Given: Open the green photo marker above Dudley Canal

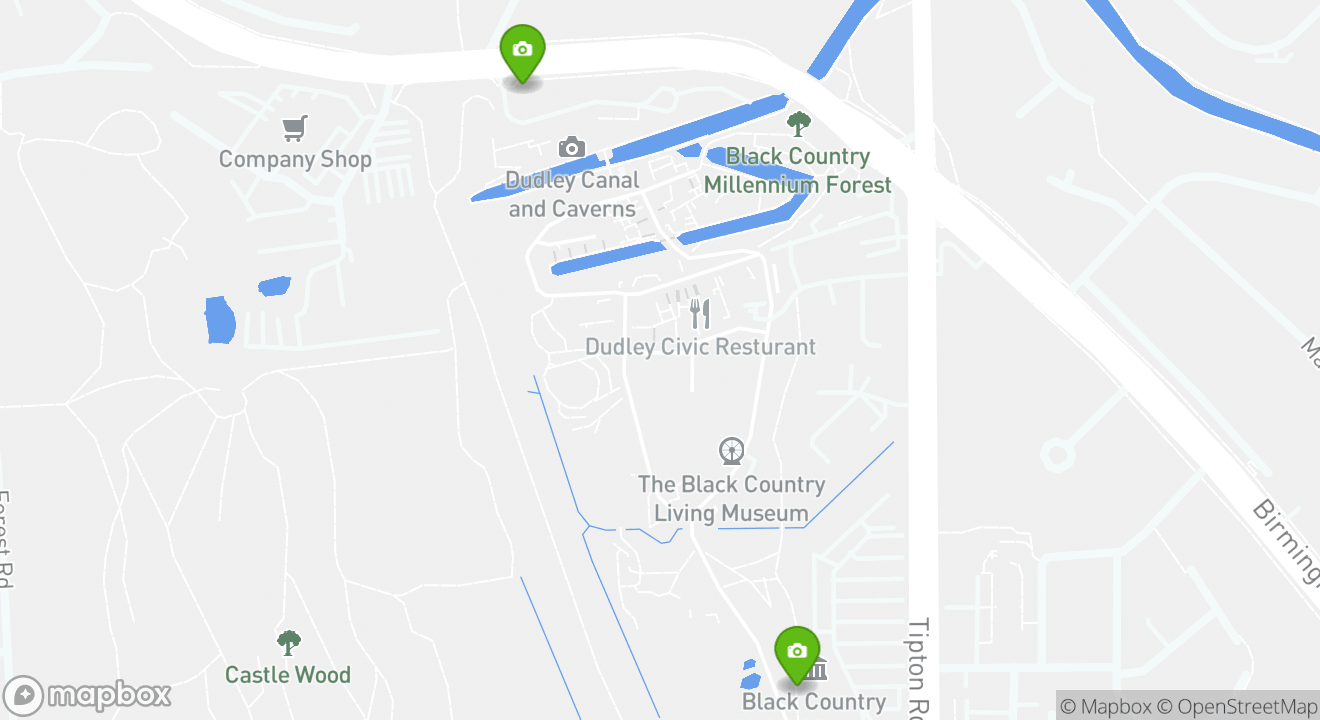Looking at the screenshot, I should pos(522,51).
